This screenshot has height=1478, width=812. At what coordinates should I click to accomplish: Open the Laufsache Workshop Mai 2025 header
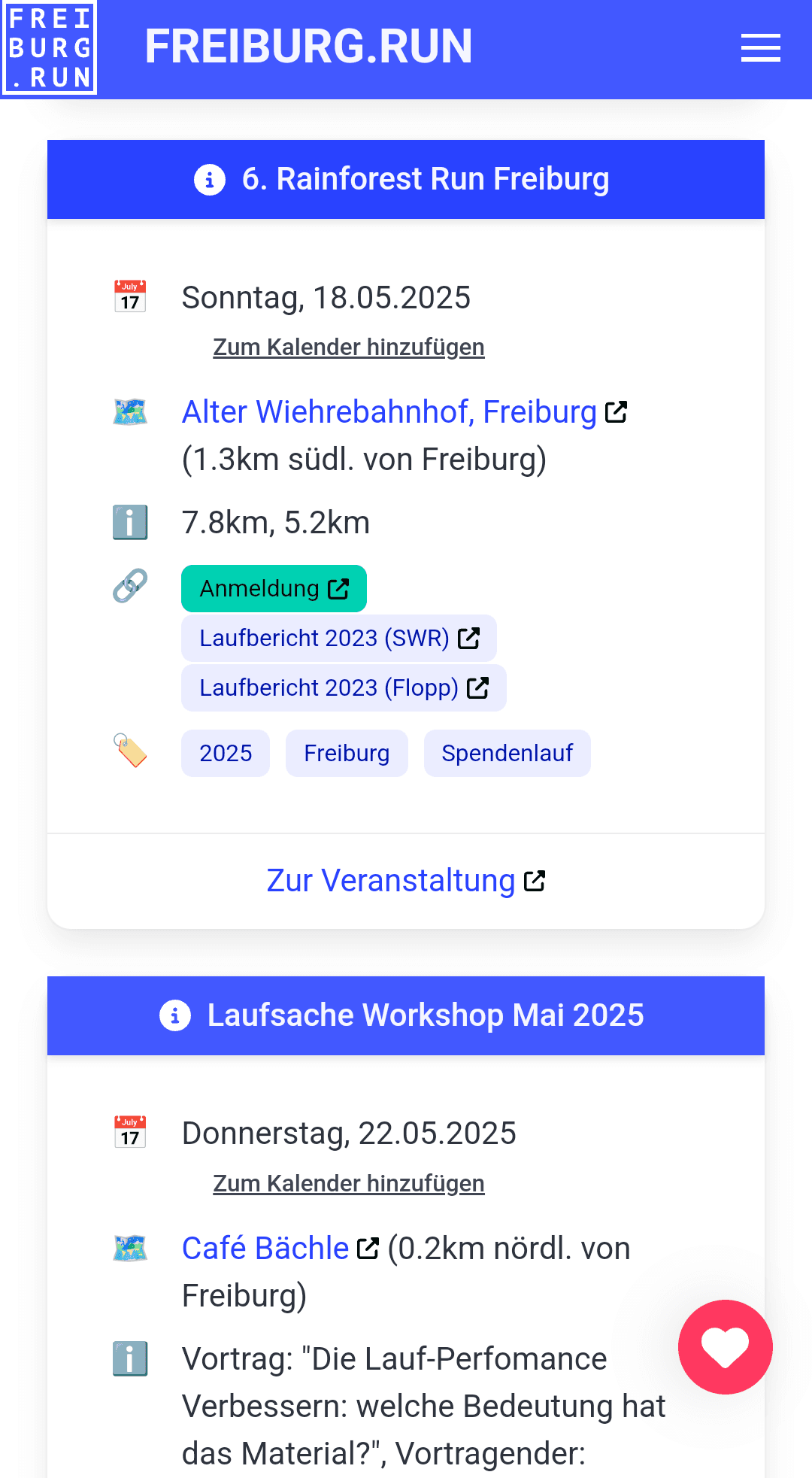[406, 1015]
